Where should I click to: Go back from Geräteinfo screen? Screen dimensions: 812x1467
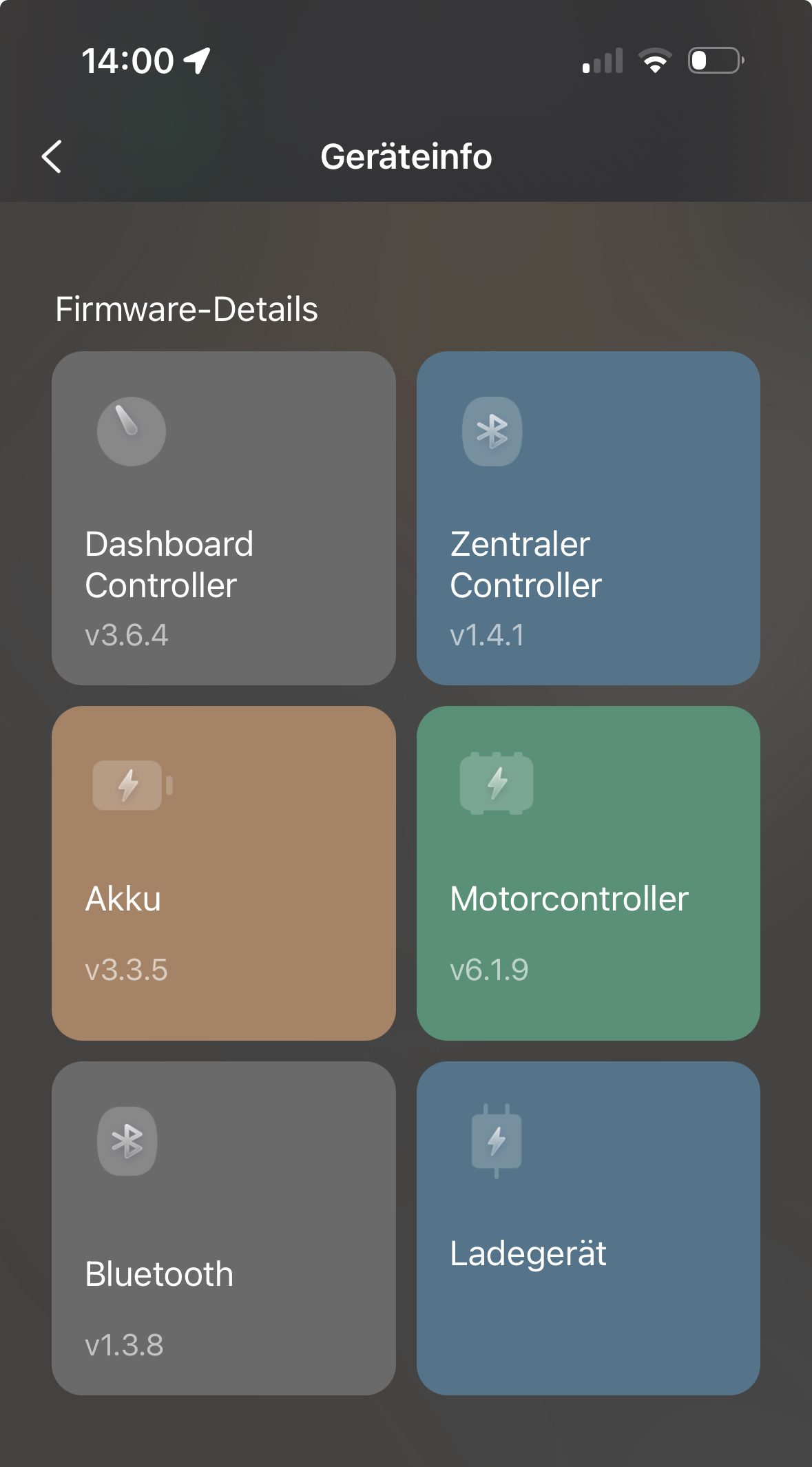click(x=52, y=156)
